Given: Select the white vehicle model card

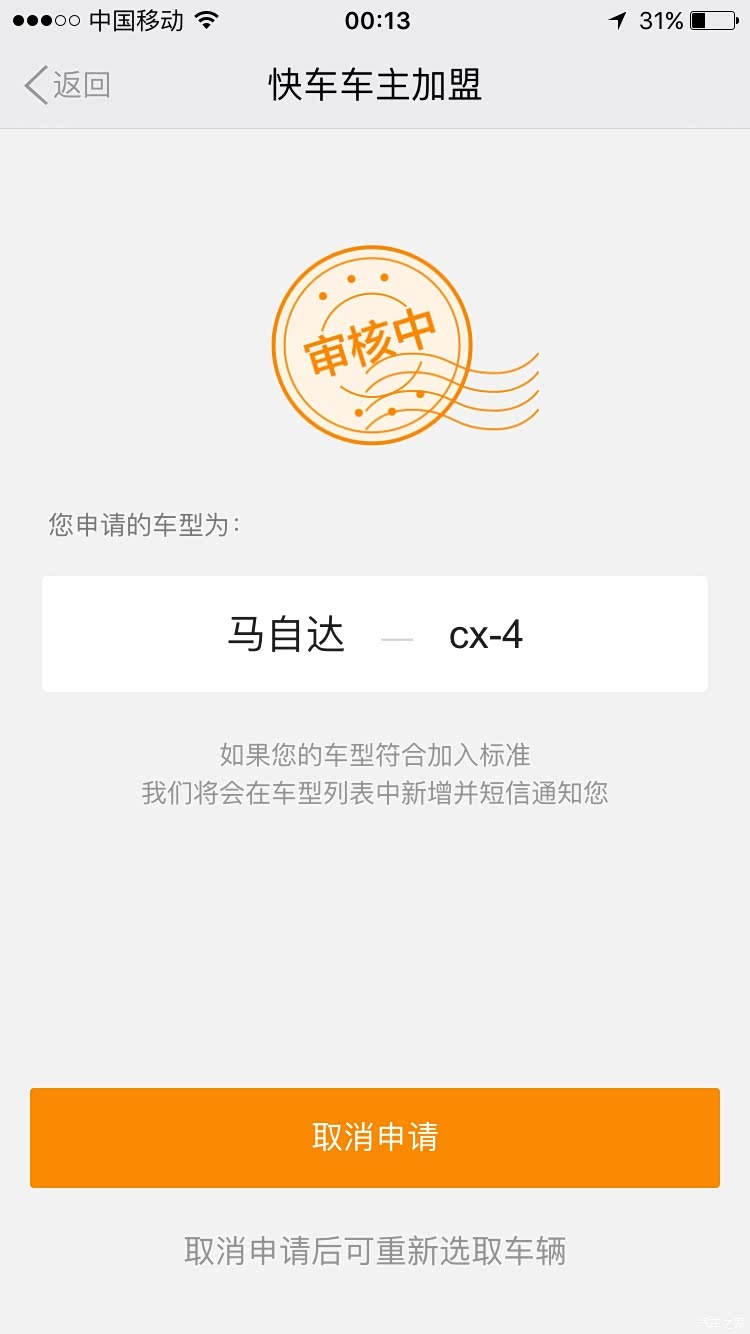Looking at the screenshot, I should [x=375, y=634].
